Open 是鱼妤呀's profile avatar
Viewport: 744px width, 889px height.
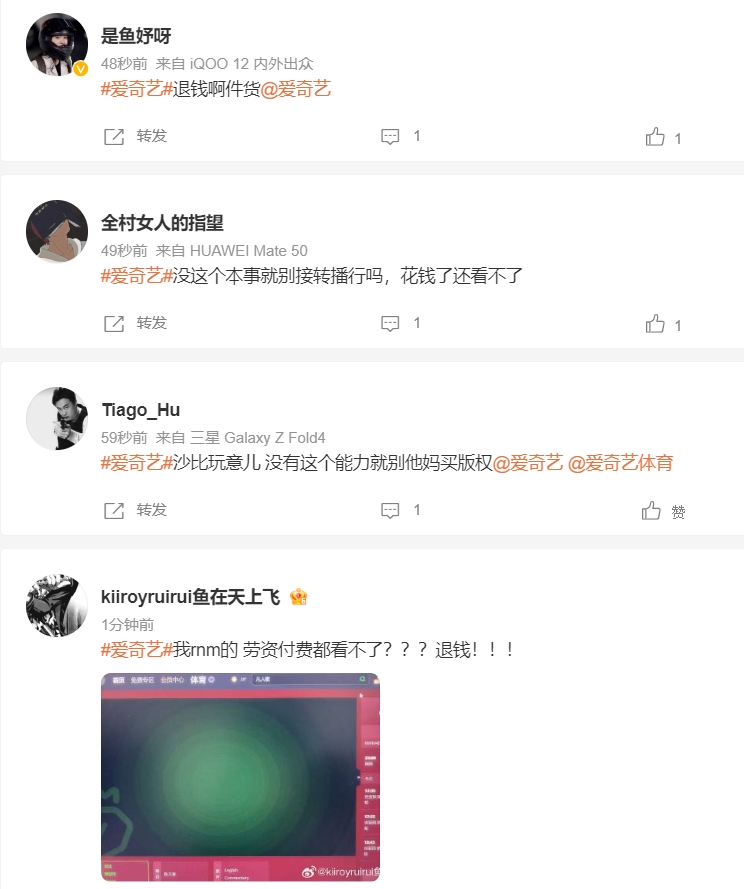click(57, 45)
